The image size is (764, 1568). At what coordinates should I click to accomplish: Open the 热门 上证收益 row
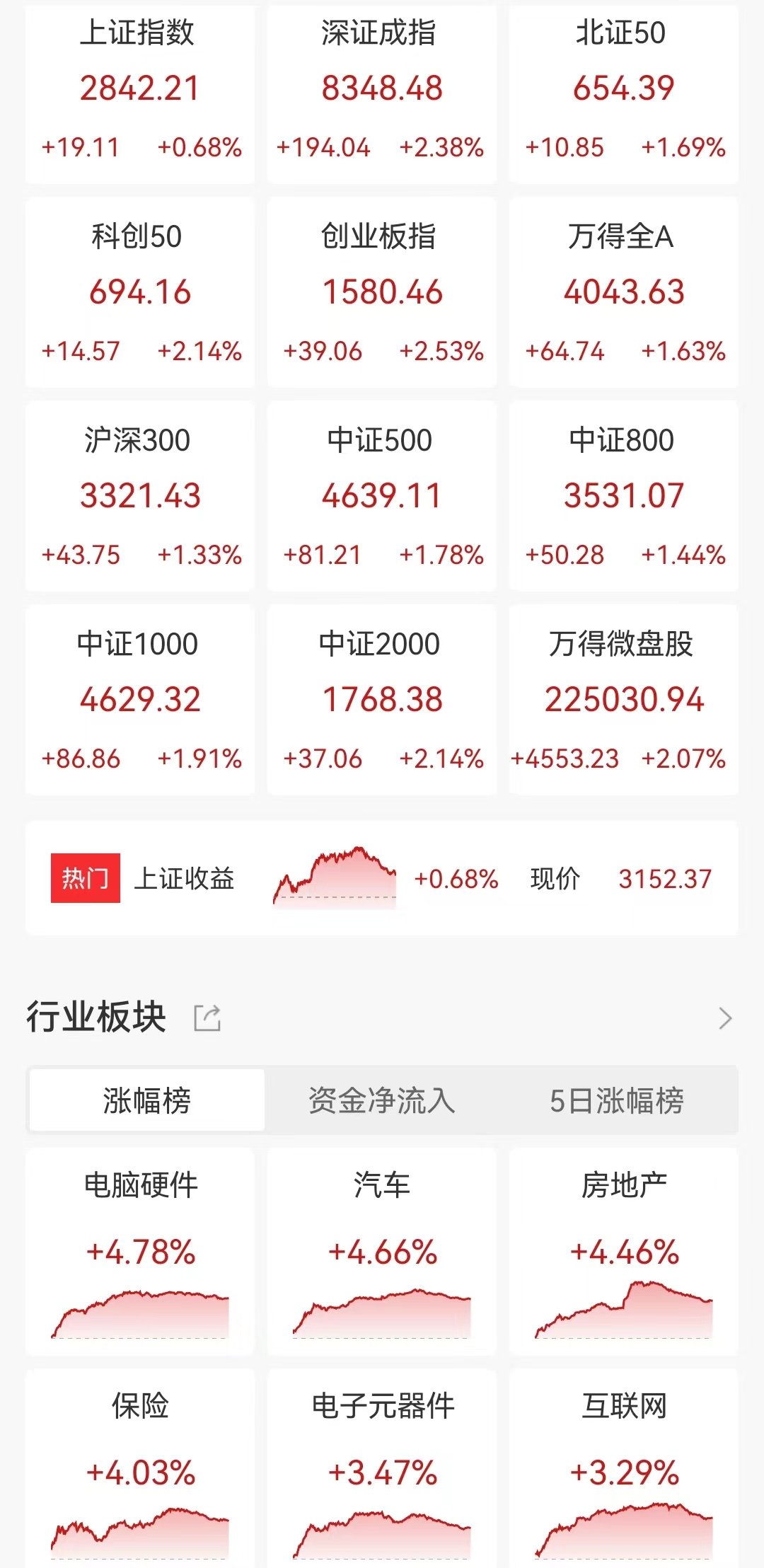(382, 878)
